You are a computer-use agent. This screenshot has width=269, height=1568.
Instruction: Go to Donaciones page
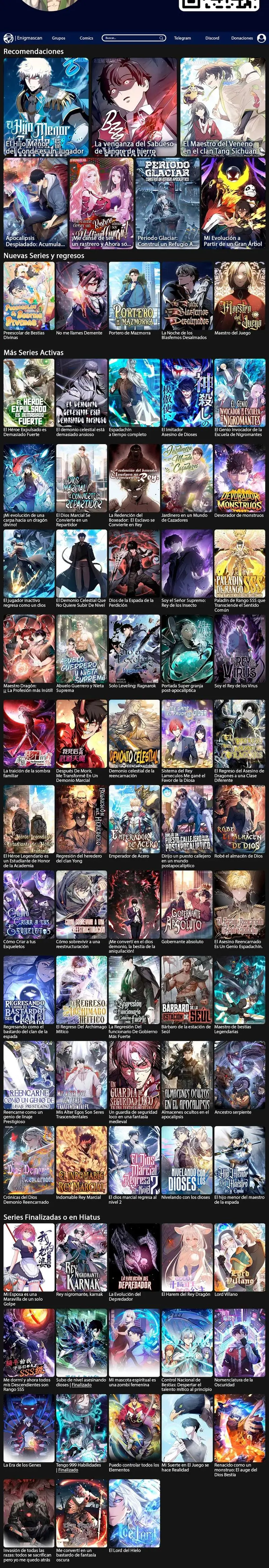[242, 38]
